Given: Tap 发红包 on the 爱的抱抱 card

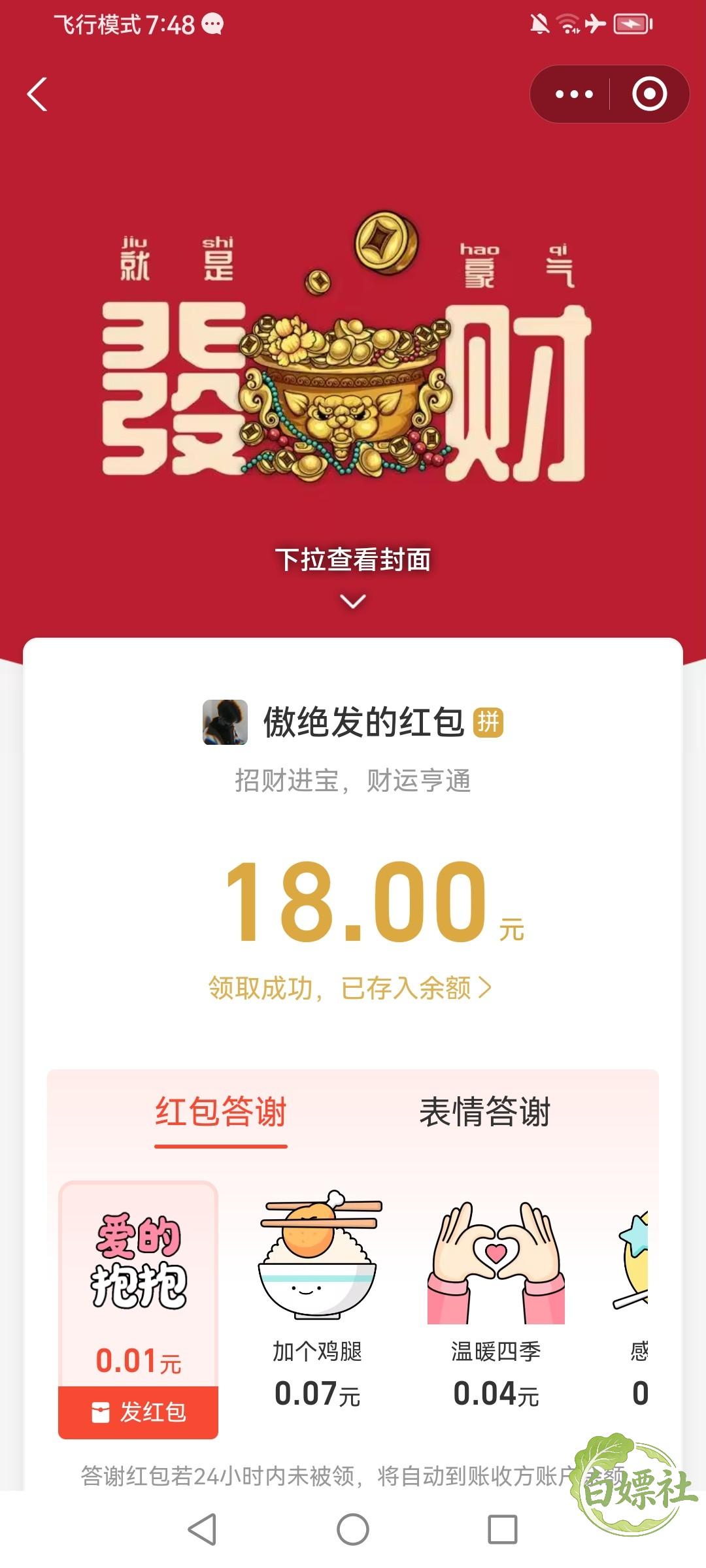Looking at the screenshot, I should (x=138, y=1413).
